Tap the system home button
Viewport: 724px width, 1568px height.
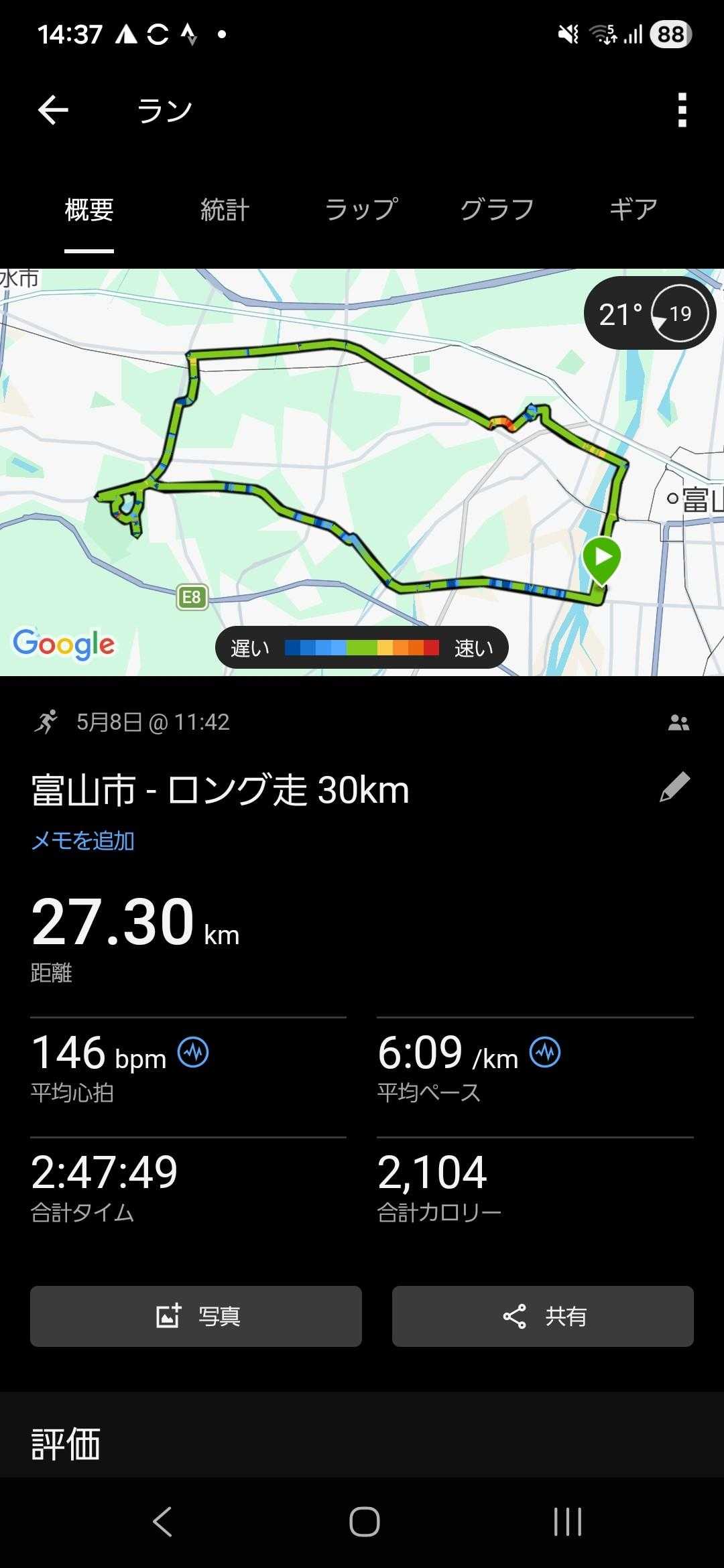[x=364, y=1521]
